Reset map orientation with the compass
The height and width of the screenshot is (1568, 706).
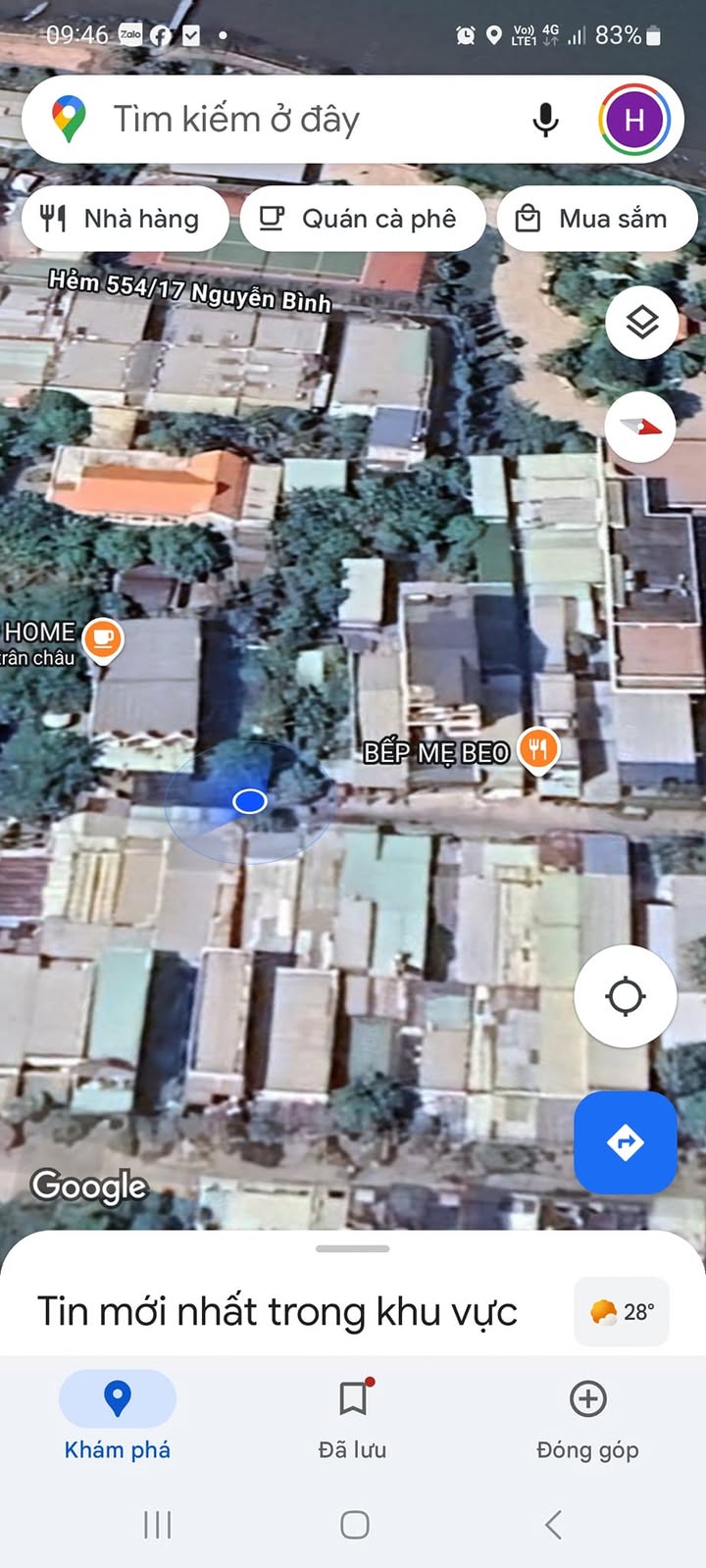pos(639,427)
